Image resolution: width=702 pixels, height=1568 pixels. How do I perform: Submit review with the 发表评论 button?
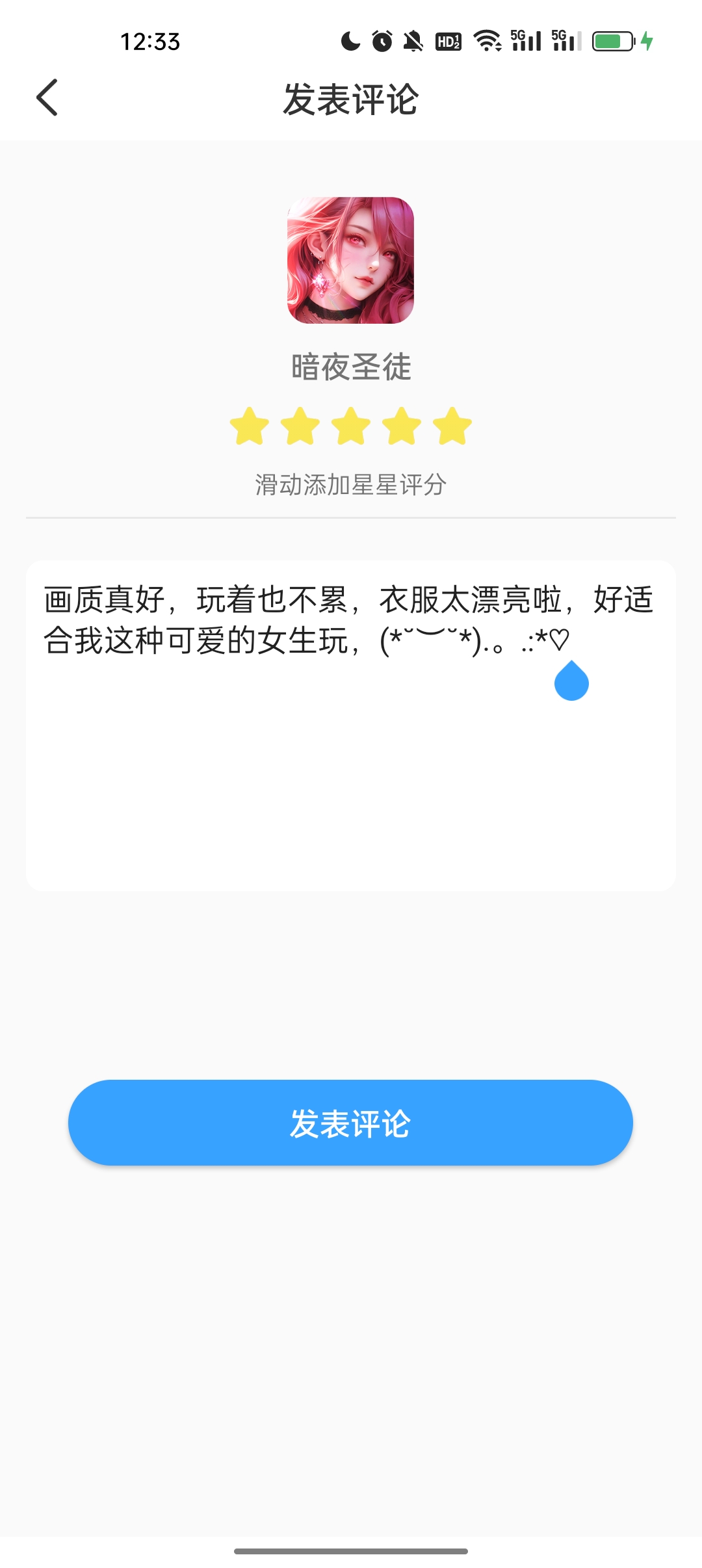(350, 1123)
